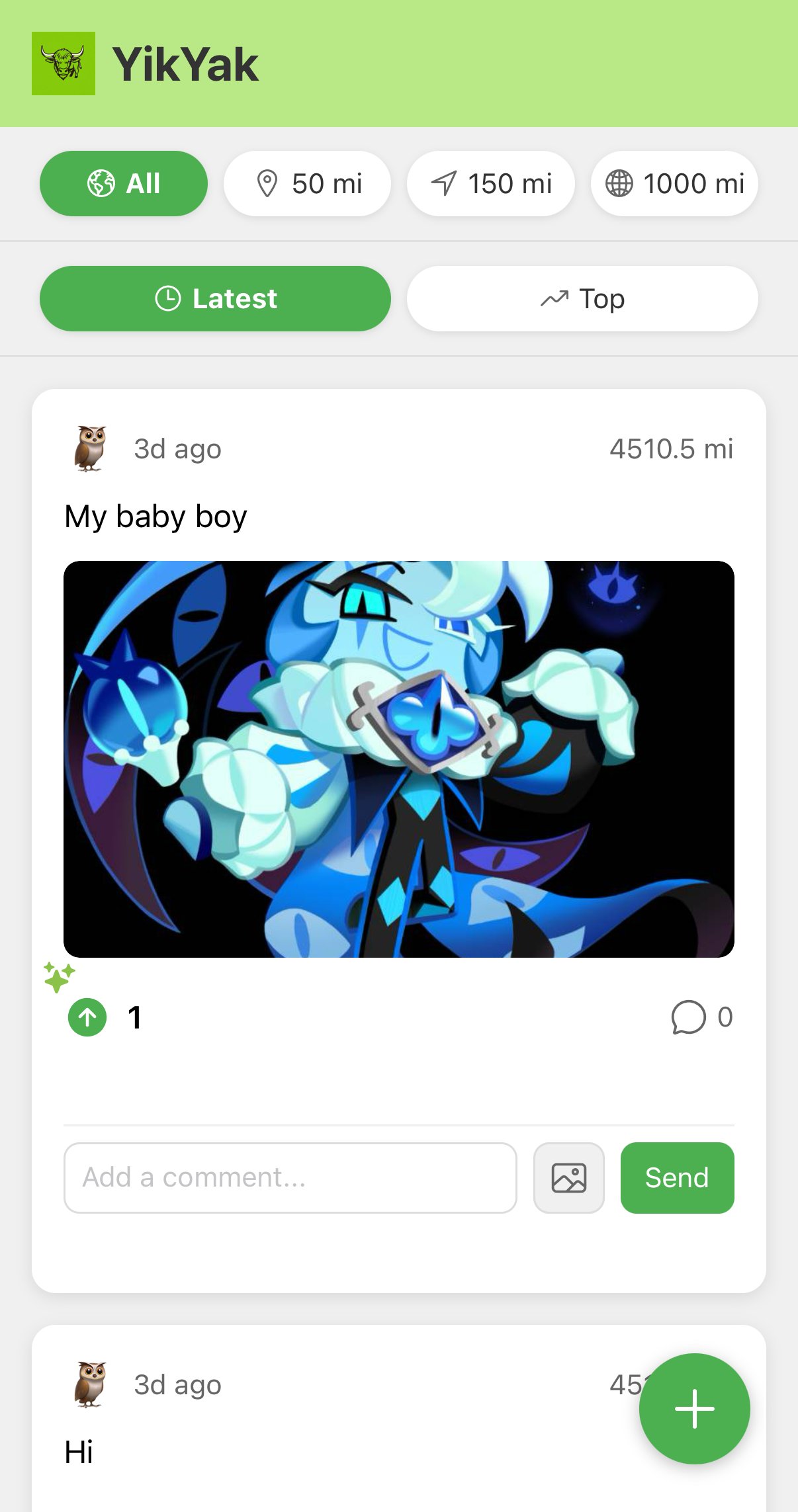Viewport: 798px width, 1512px height.
Task: Attach an image to the comment
Action: coord(568,1177)
